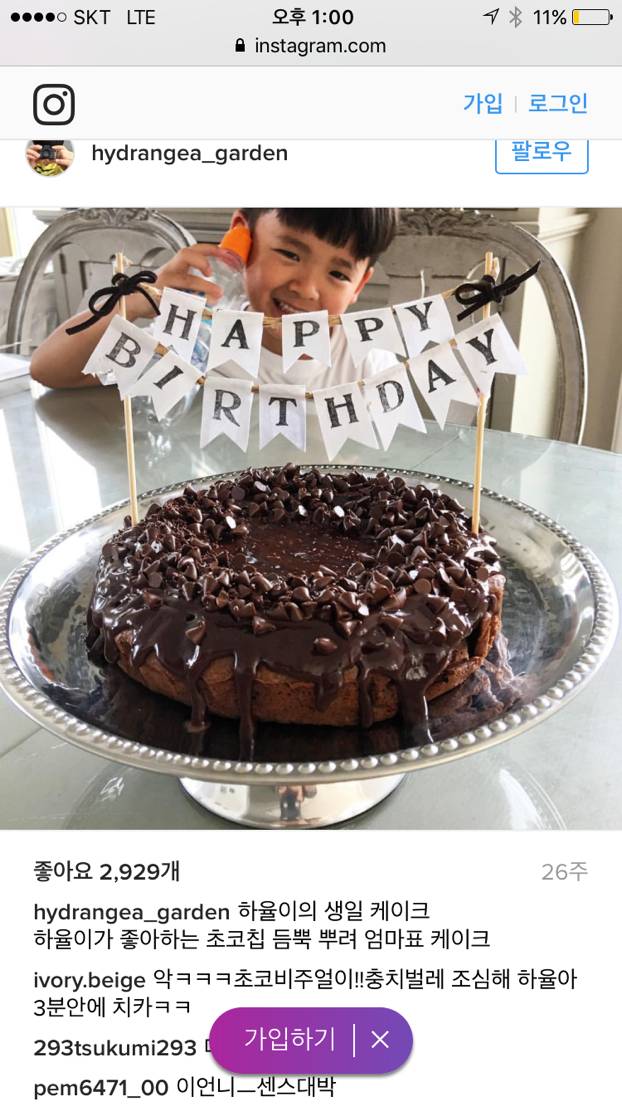Viewport: 622px width, 1107px height.
Task: Open hydrangea_garden's profile avatar
Action: click(x=50, y=154)
